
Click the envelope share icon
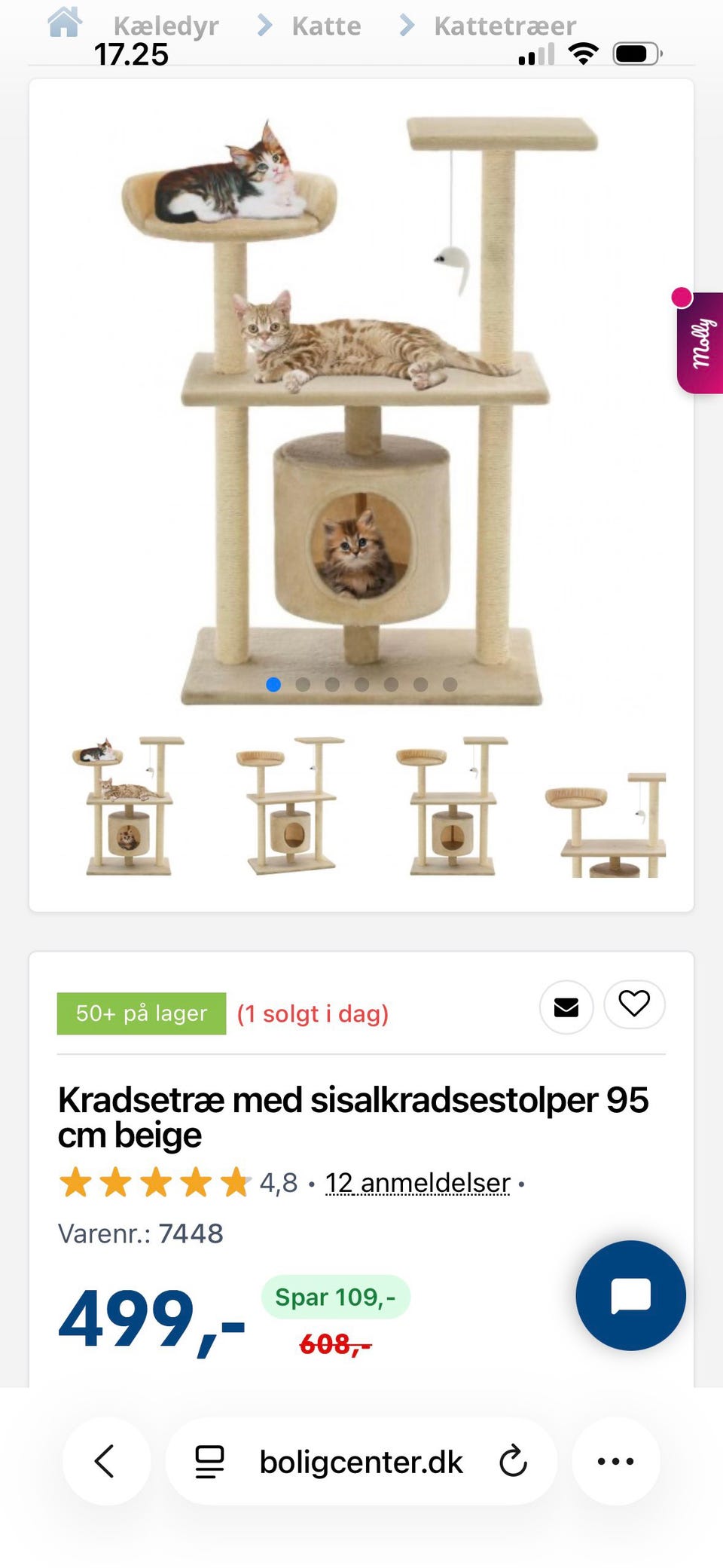tap(566, 1005)
